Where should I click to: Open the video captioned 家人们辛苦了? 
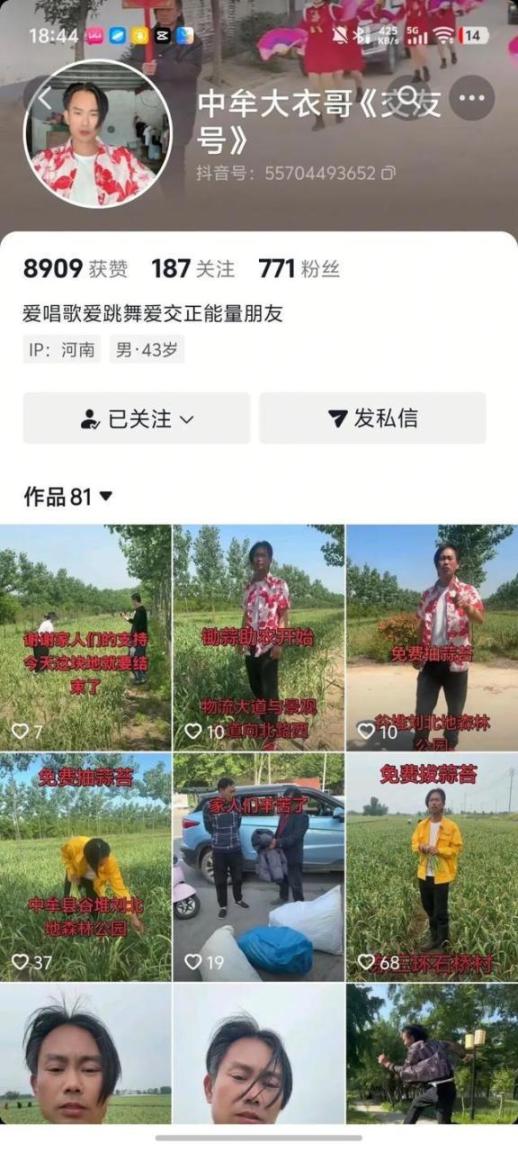pyautogui.click(x=258, y=867)
